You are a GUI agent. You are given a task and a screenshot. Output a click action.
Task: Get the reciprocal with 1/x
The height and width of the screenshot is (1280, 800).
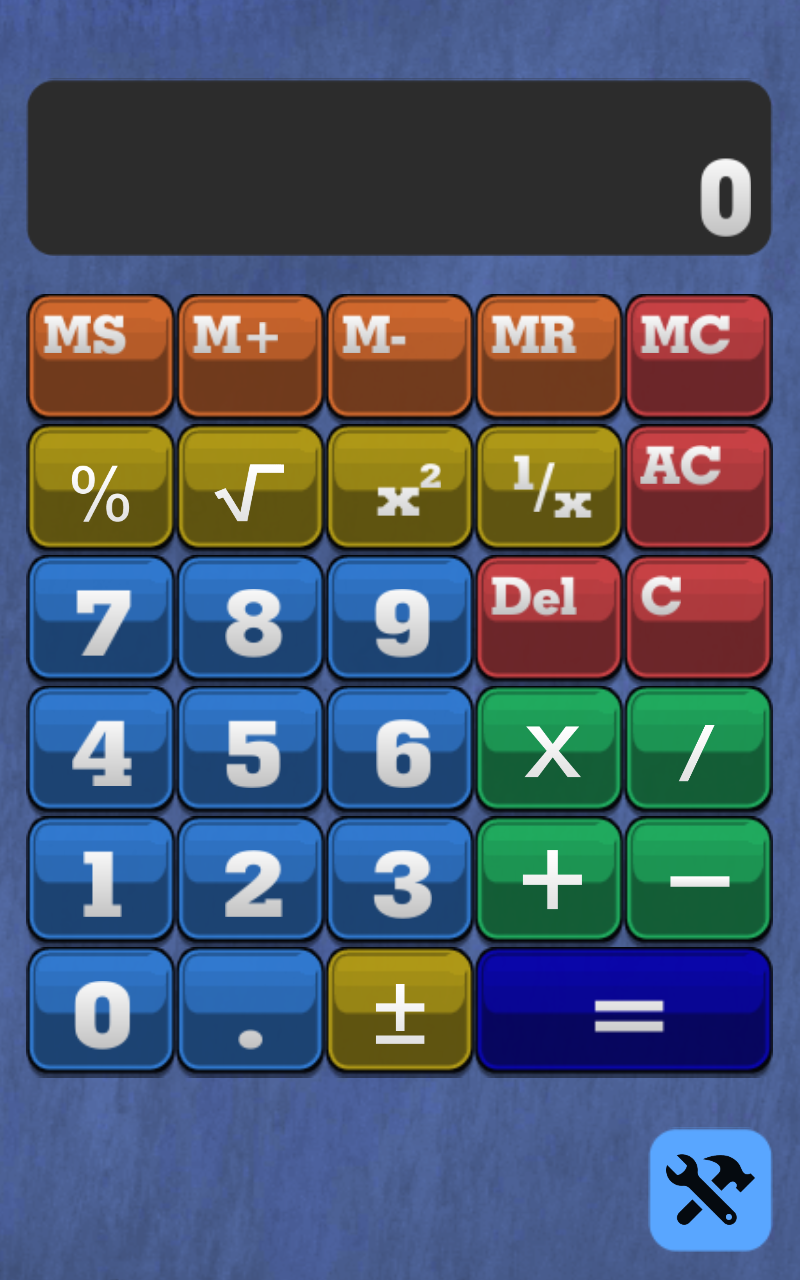tap(548, 487)
